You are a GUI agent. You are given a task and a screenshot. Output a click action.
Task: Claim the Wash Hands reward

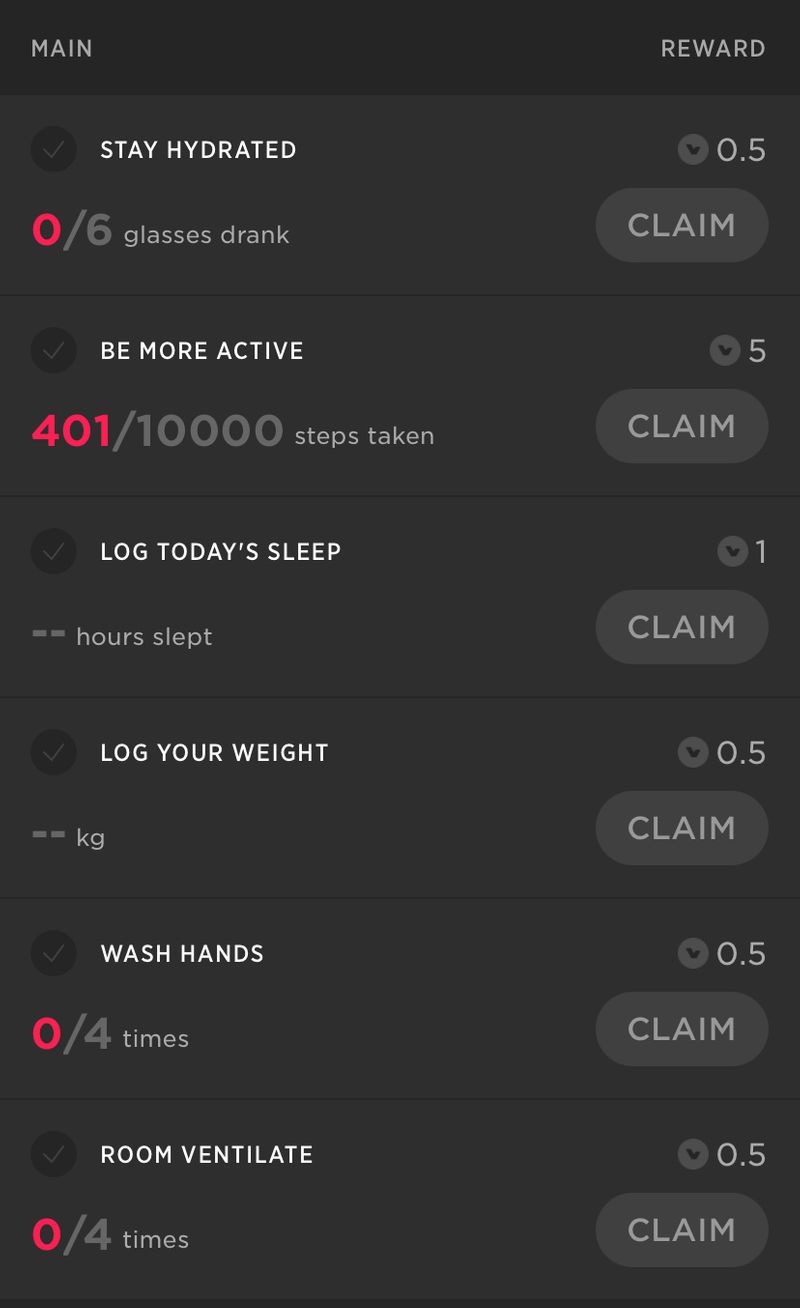click(681, 1029)
